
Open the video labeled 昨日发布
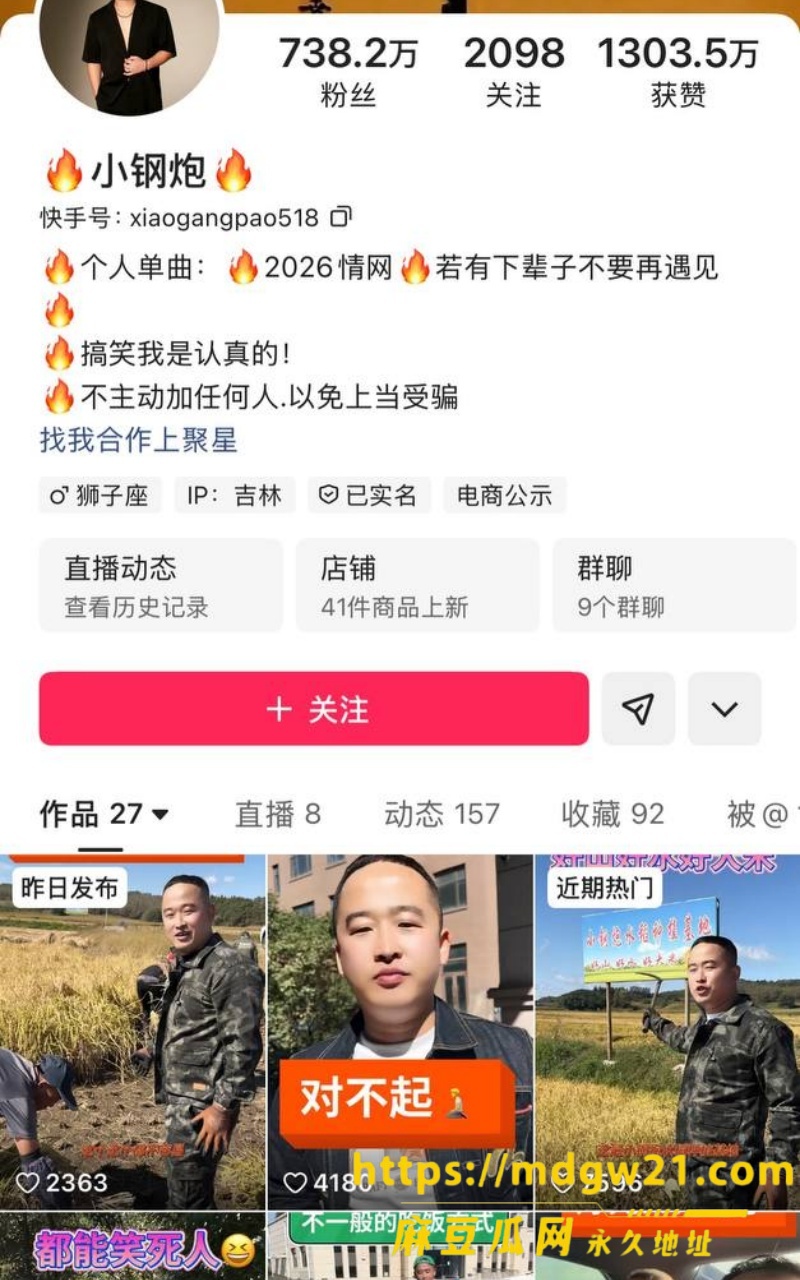tap(132, 1032)
